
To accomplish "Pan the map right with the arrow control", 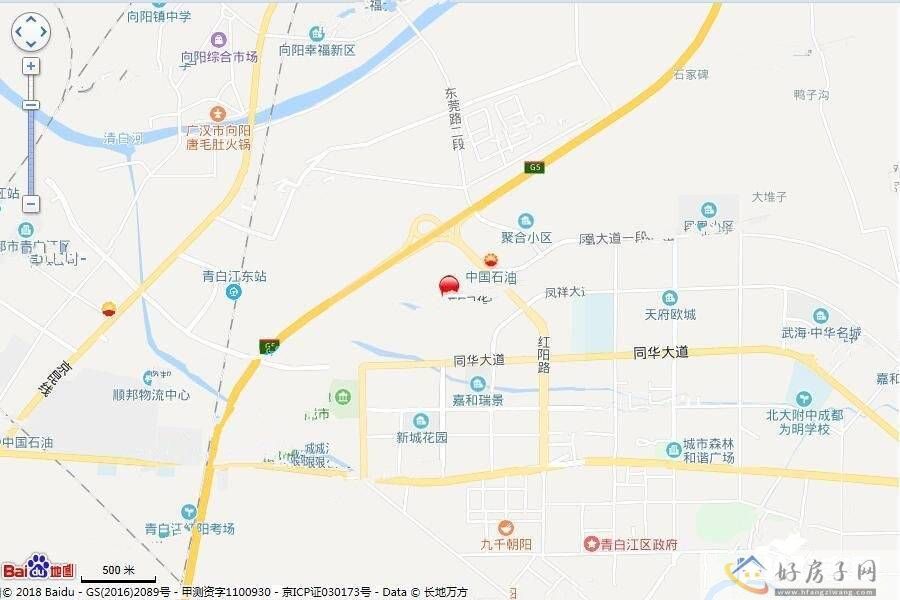I will click(43, 32).
